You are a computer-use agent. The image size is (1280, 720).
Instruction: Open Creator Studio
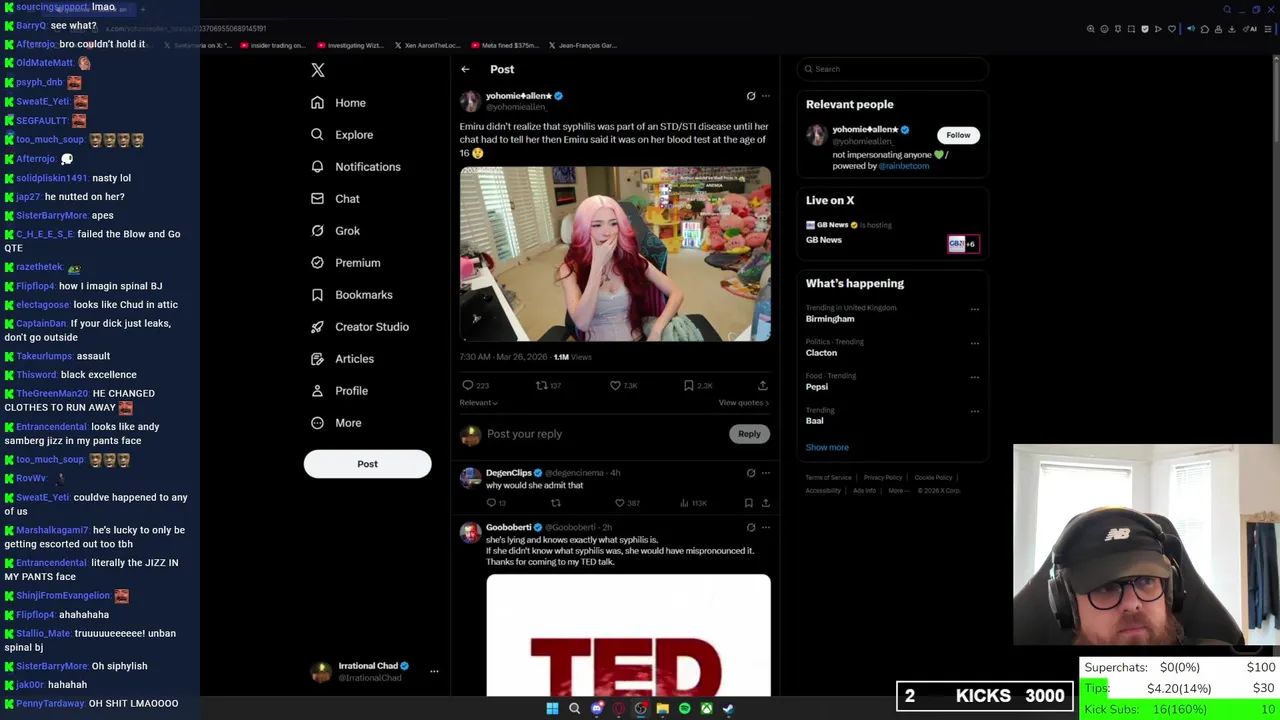370,327
